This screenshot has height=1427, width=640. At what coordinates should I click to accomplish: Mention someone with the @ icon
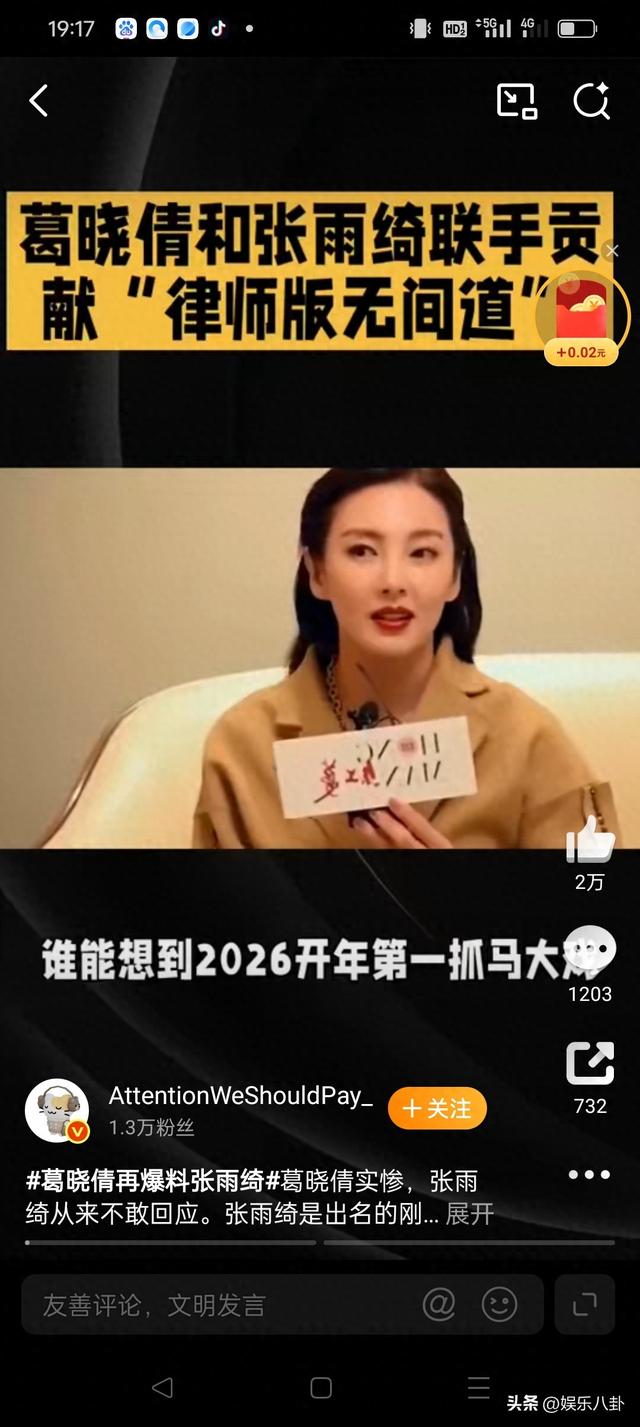(x=439, y=1304)
